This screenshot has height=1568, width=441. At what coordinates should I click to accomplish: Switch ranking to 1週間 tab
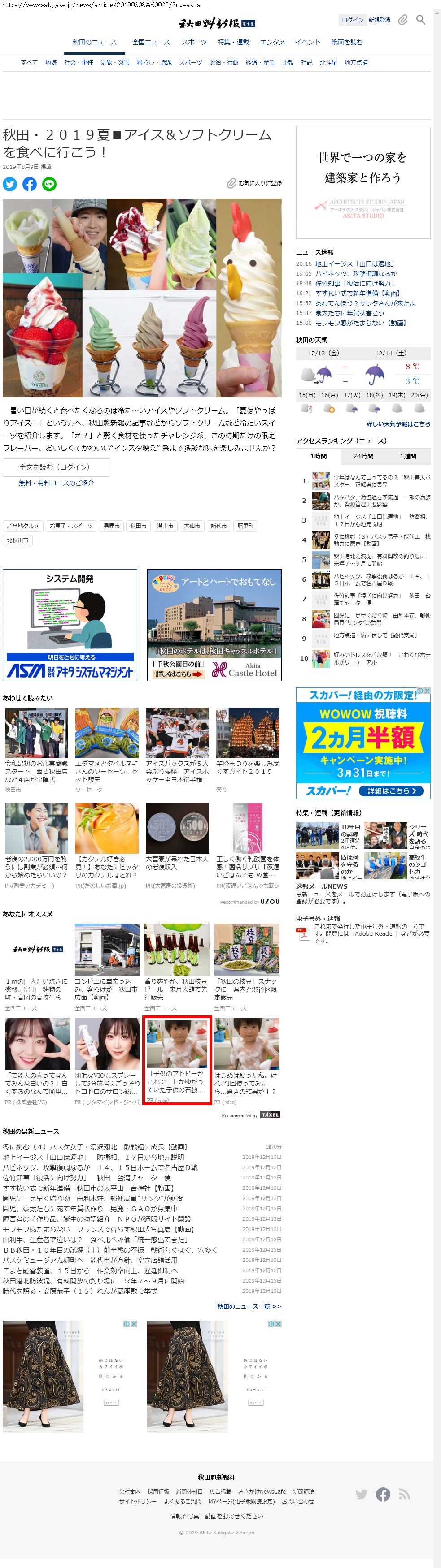(408, 456)
